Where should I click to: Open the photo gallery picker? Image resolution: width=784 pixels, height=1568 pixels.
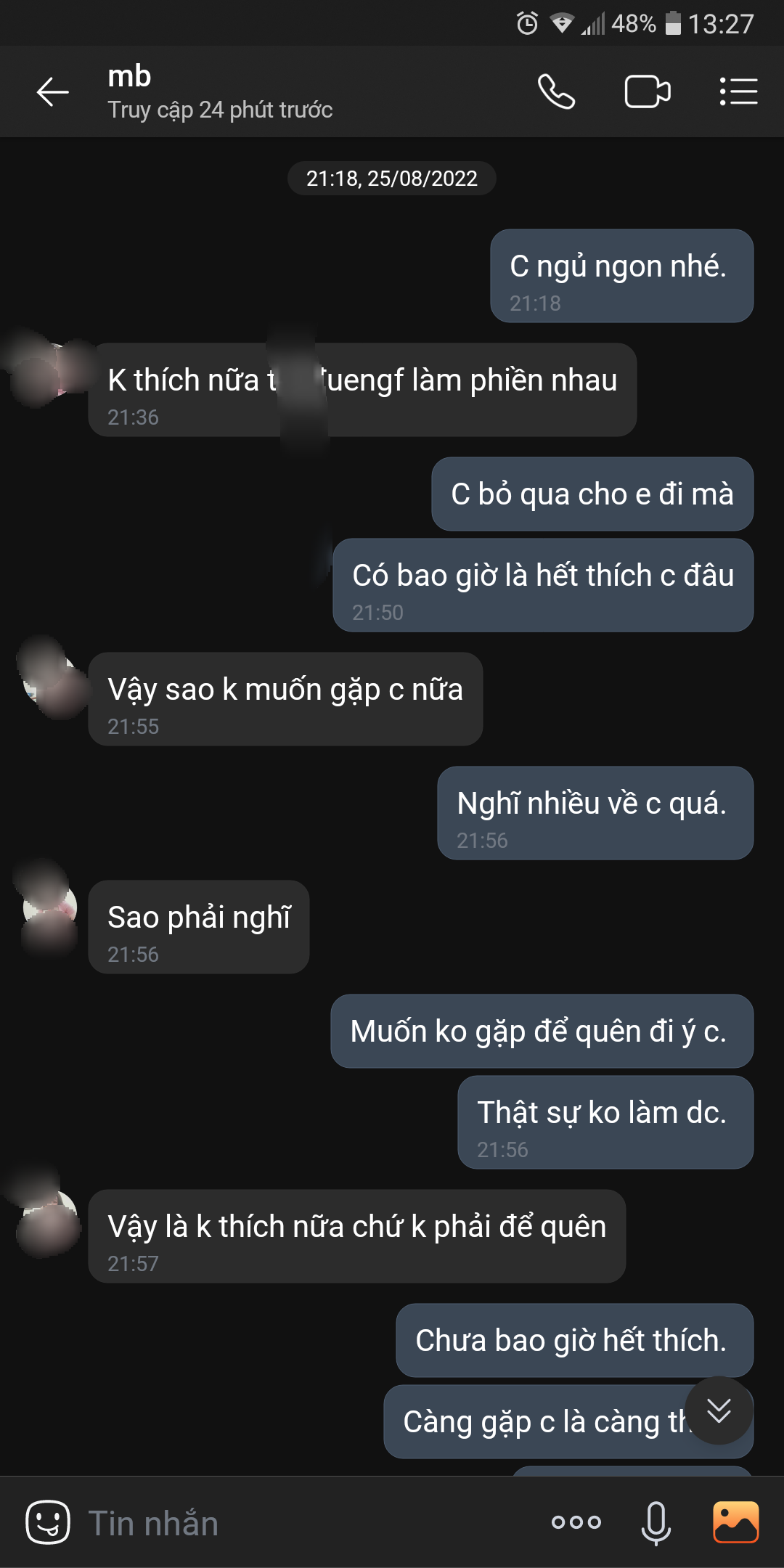[735, 1522]
